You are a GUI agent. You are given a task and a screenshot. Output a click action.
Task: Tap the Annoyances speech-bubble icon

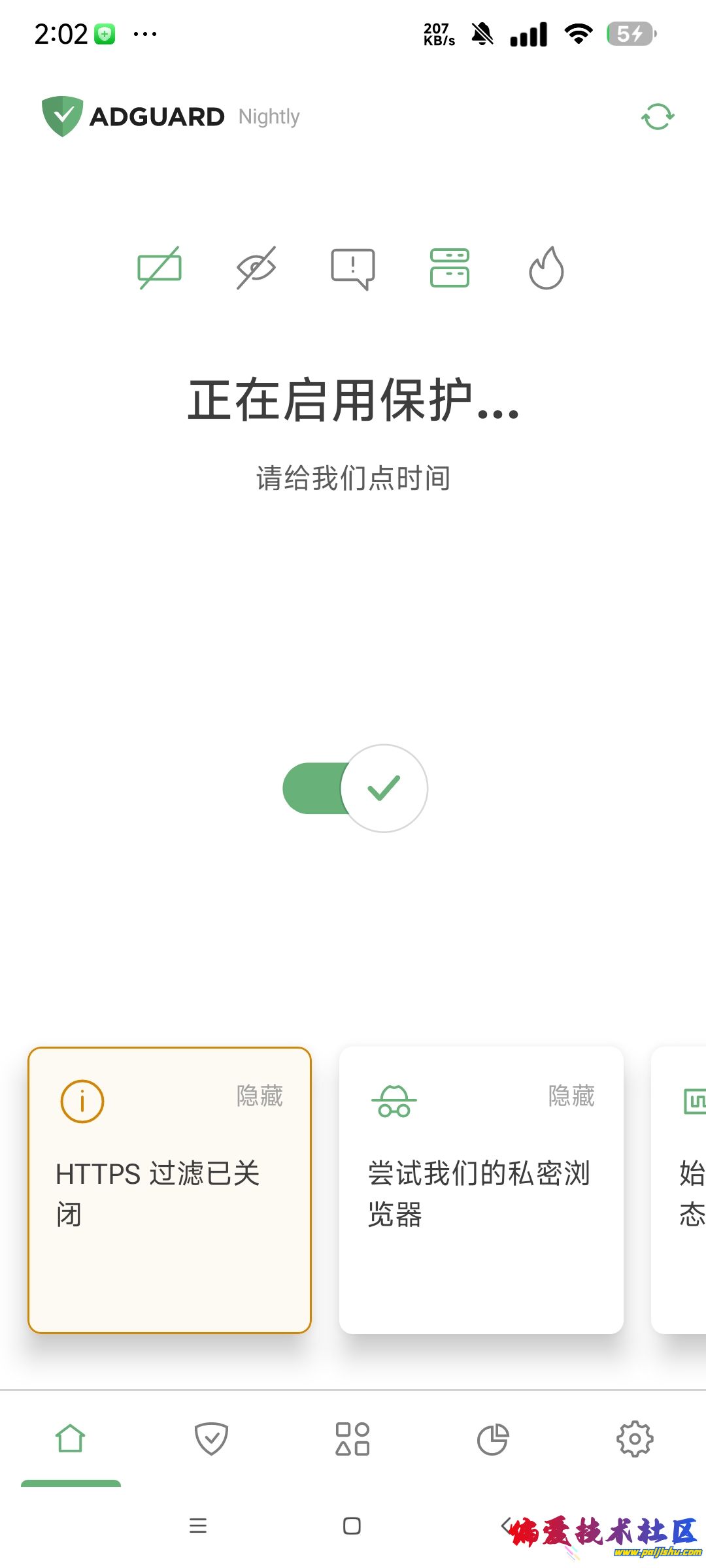click(352, 267)
